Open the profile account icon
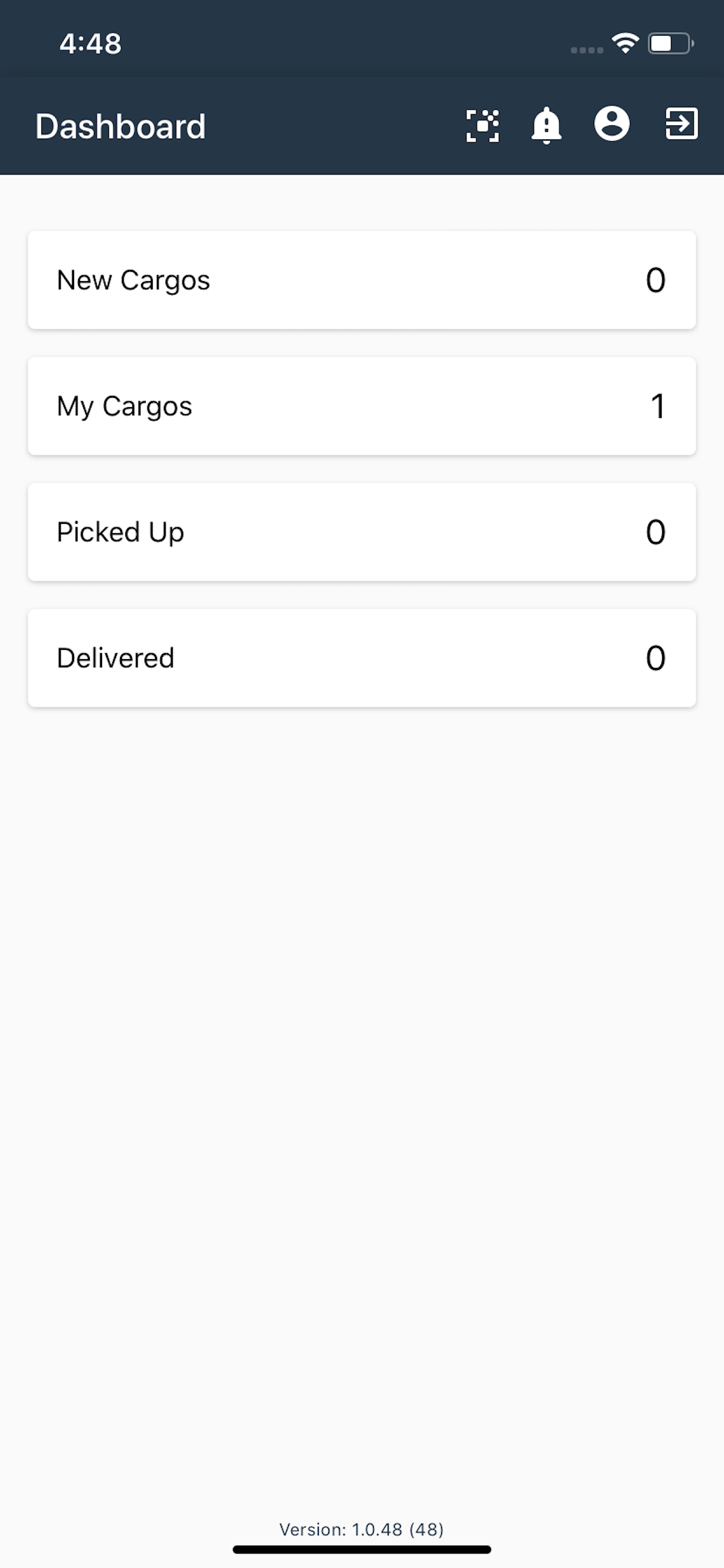The width and height of the screenshot is (724, 1568). click(x=612, y=125)
